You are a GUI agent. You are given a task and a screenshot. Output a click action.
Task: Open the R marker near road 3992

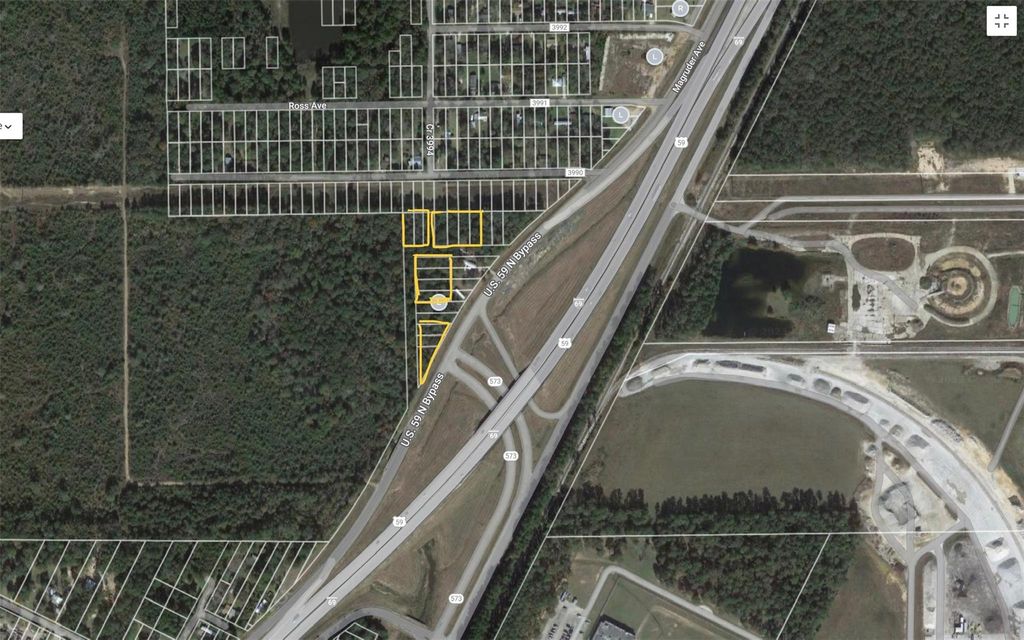(x=680, y=8)
